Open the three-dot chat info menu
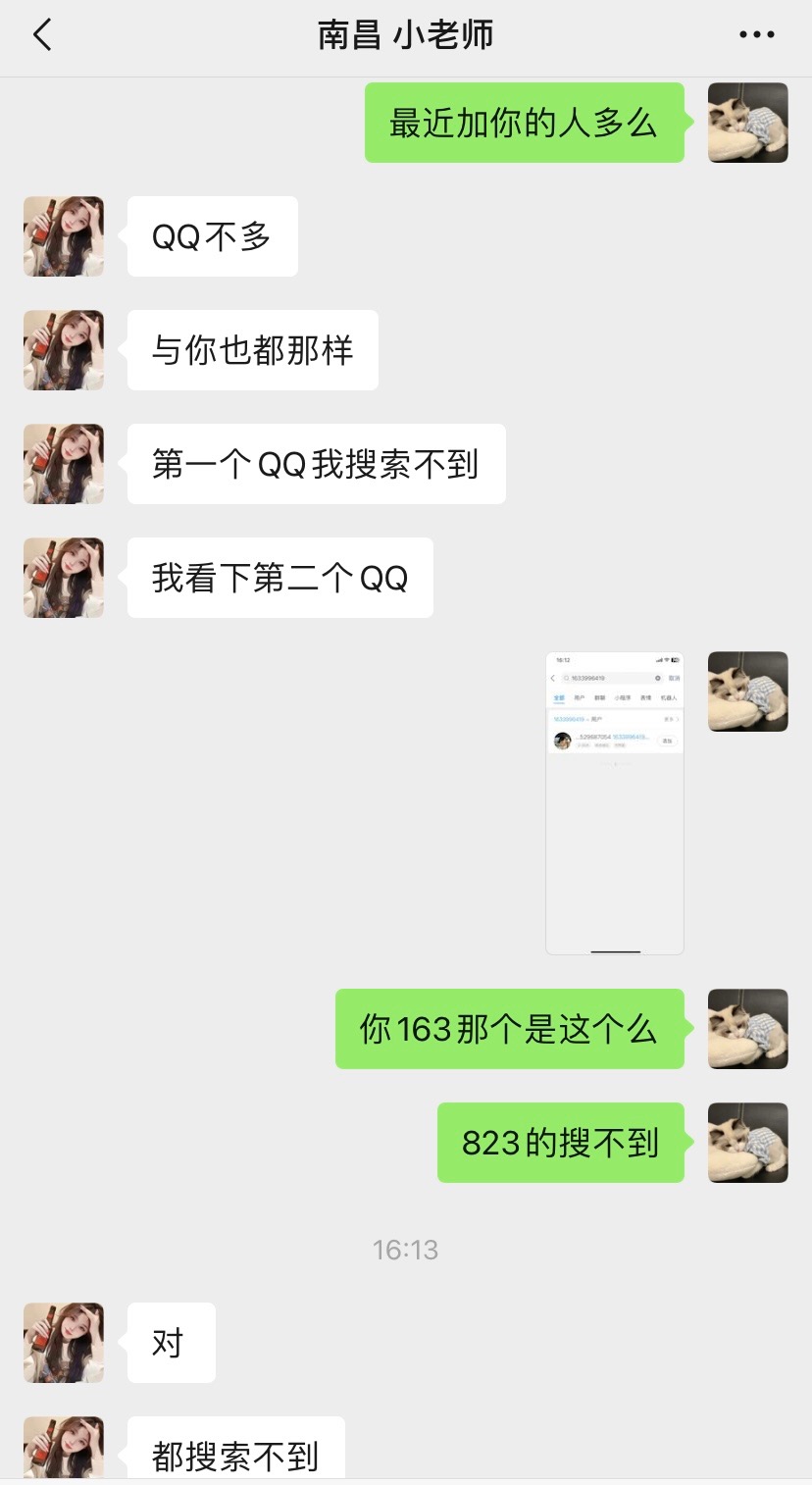 (756, 35)
